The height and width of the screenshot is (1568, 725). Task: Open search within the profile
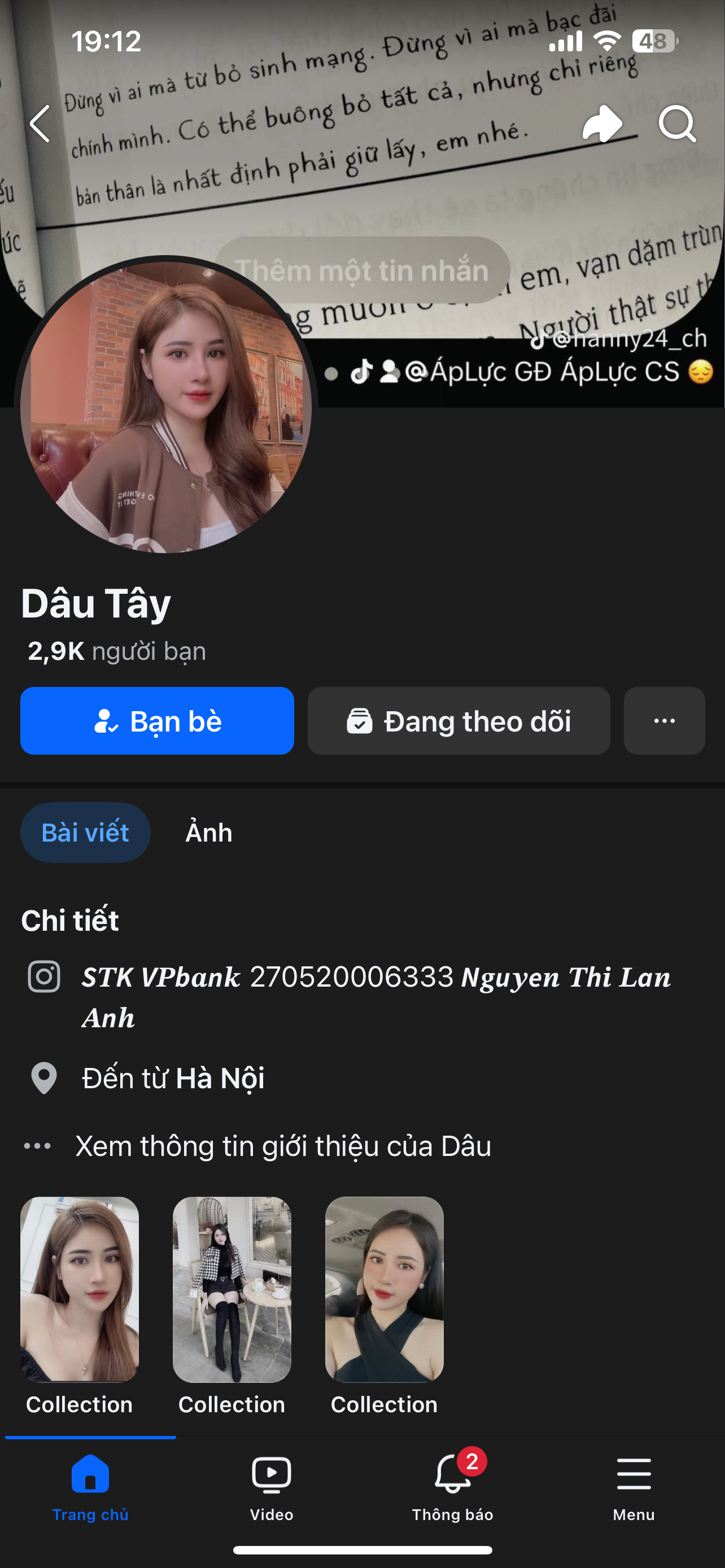677,124
